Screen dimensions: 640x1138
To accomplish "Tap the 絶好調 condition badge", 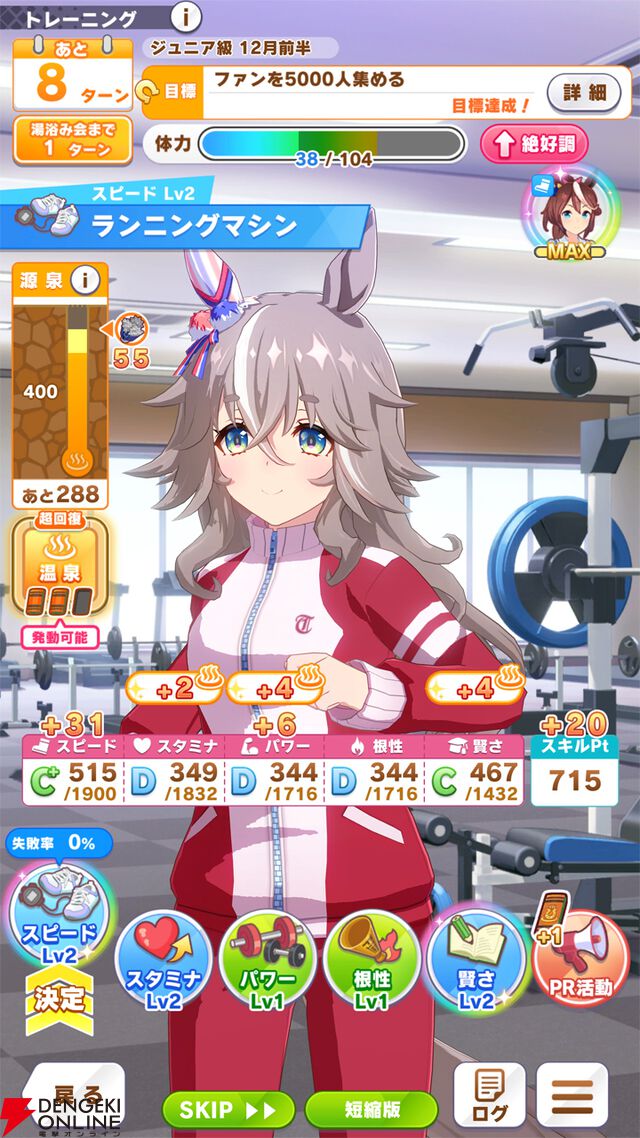I will (x=534, y=144).
